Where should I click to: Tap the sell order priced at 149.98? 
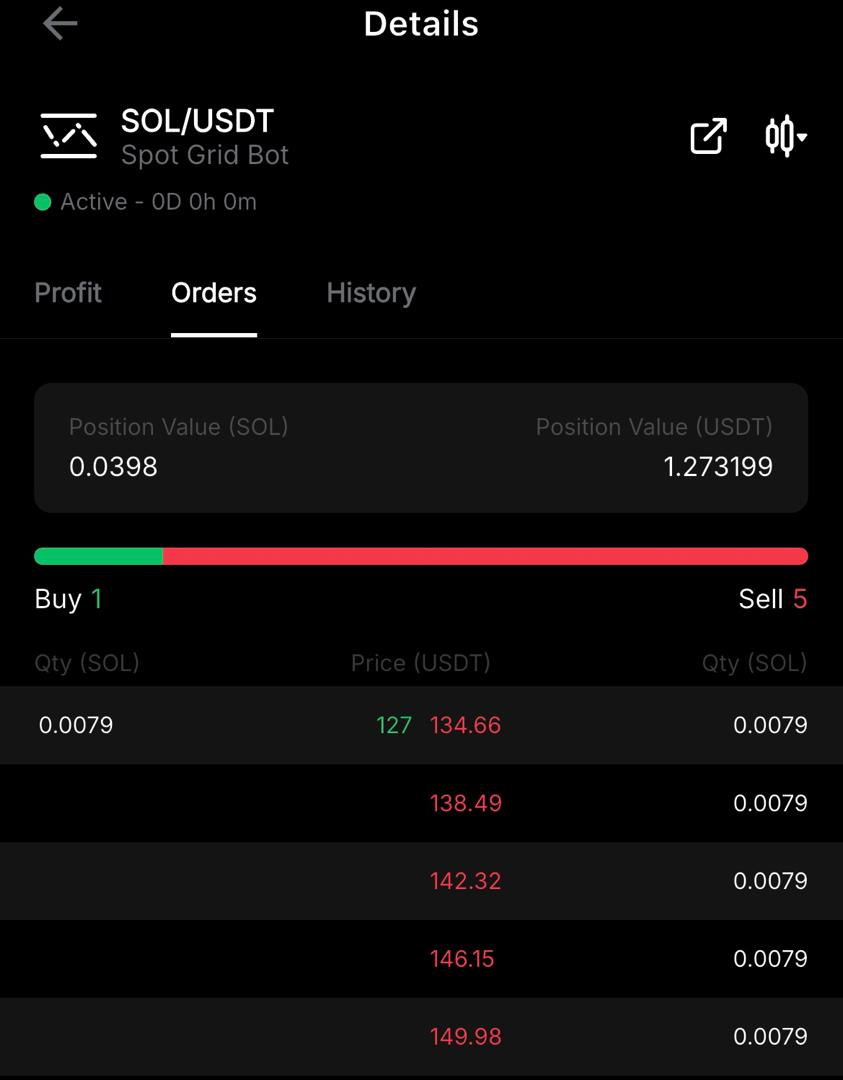click(x=466, y=1036)
